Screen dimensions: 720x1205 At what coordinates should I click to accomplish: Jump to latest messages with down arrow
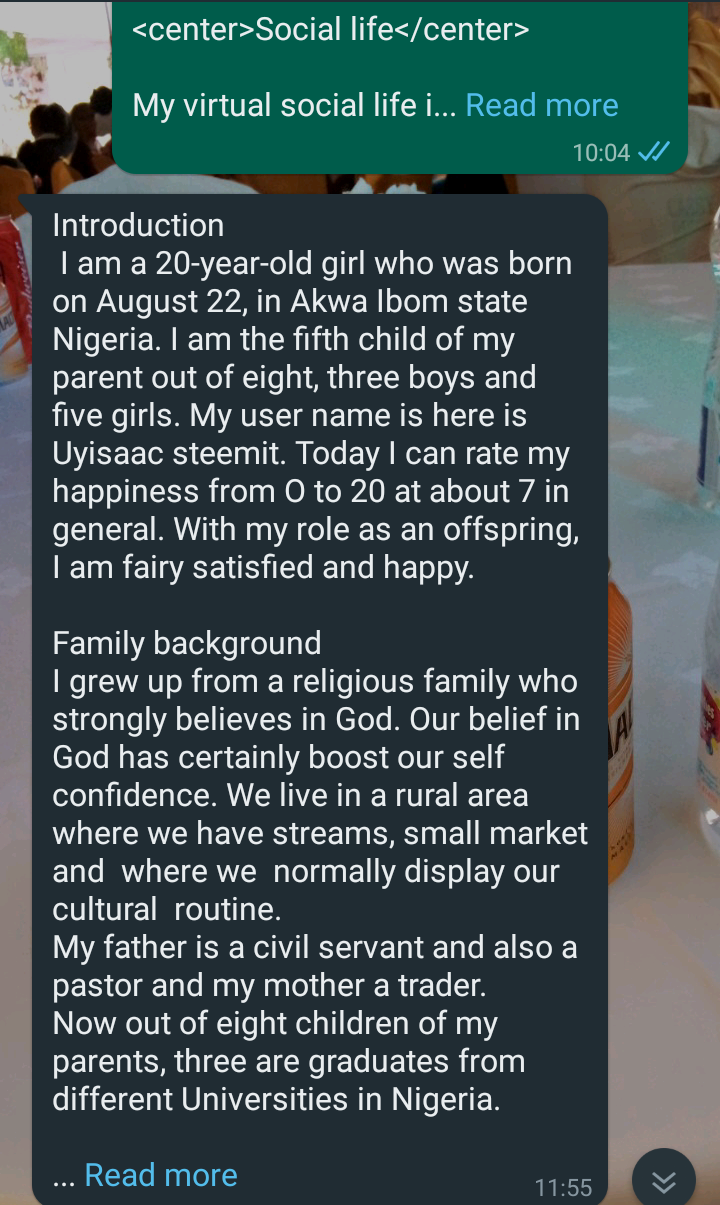pos(664,1181)
